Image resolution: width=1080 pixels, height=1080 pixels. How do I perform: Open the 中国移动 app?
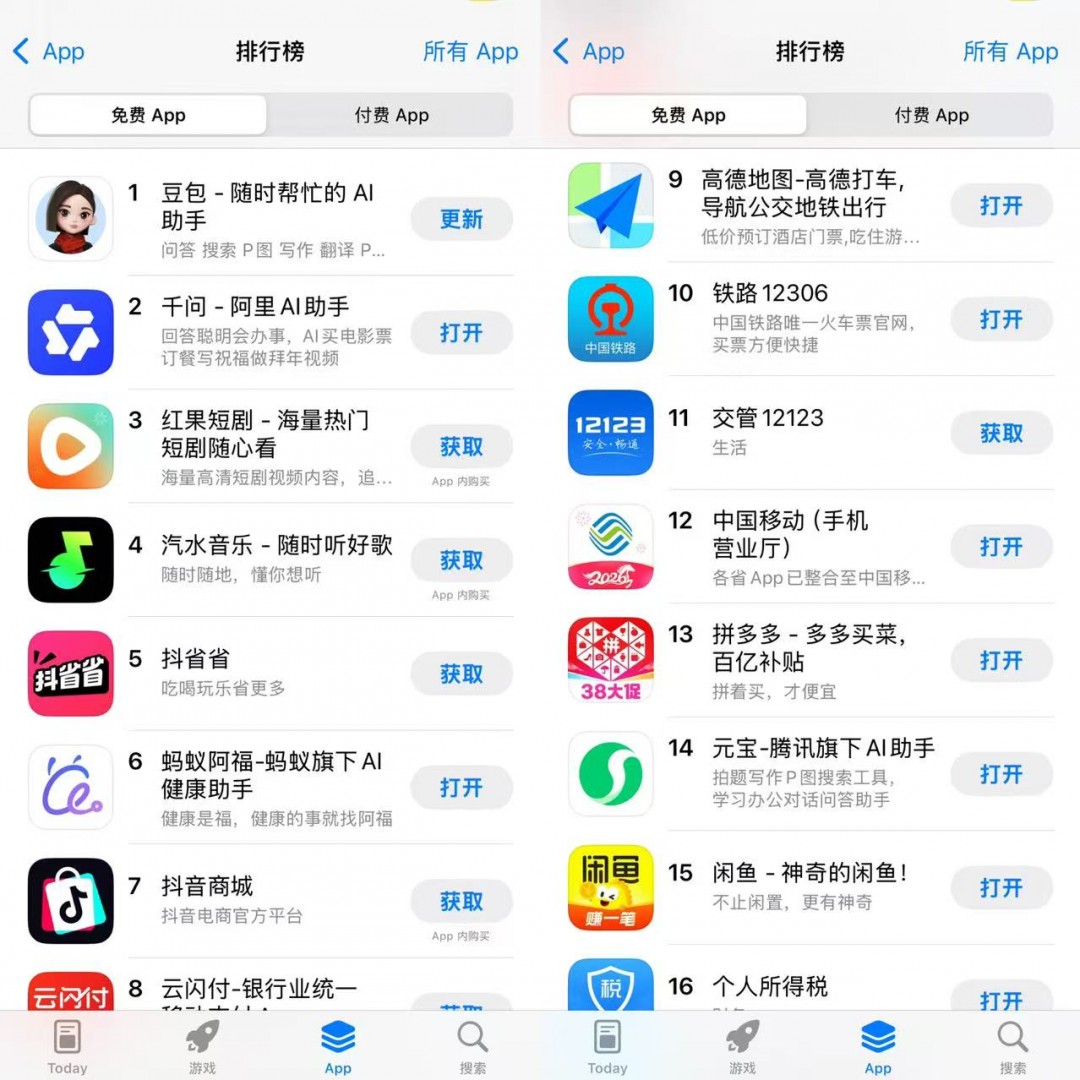pos(1001,547)
